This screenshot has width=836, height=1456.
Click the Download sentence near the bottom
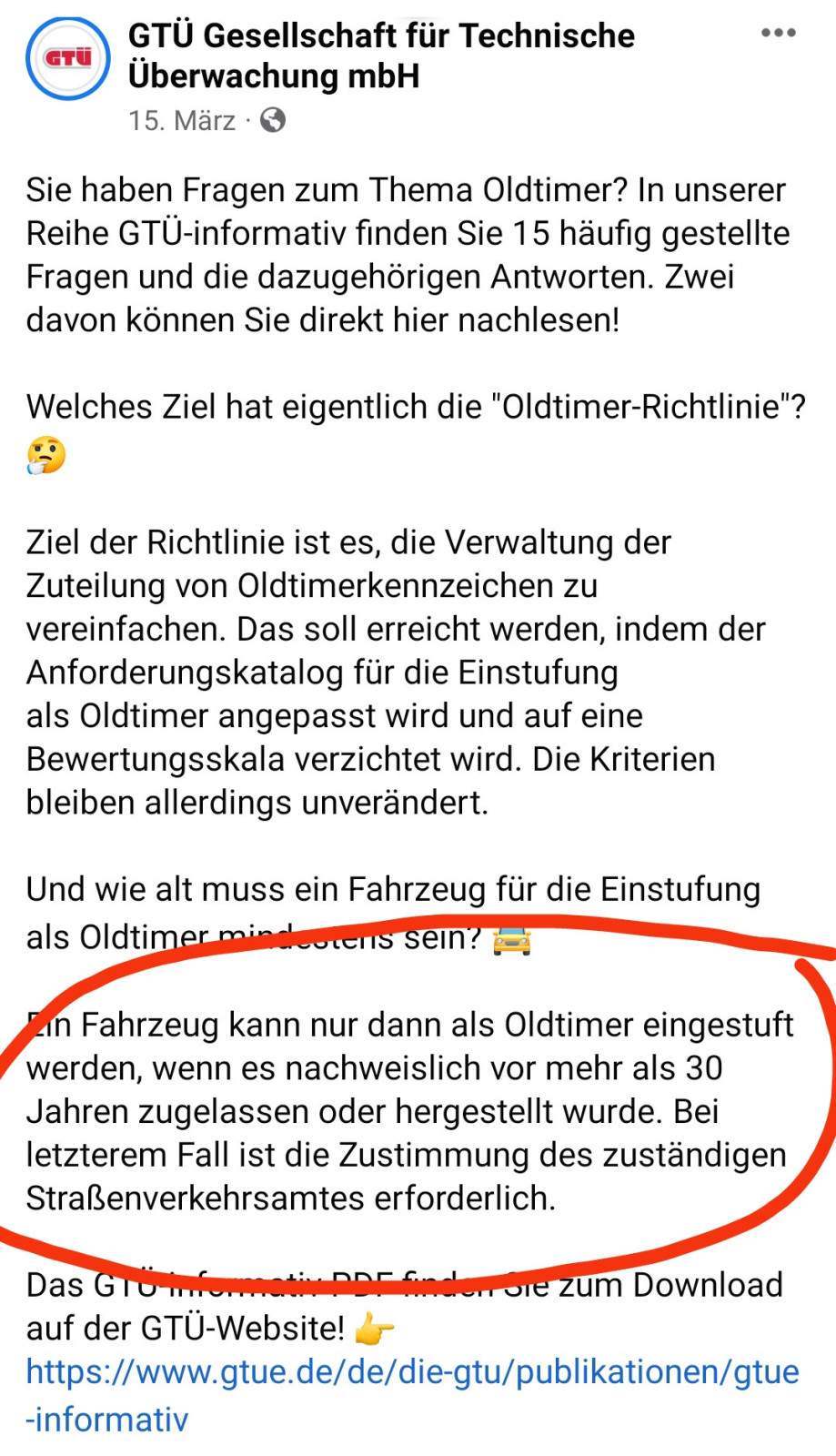coord(400,1285)
